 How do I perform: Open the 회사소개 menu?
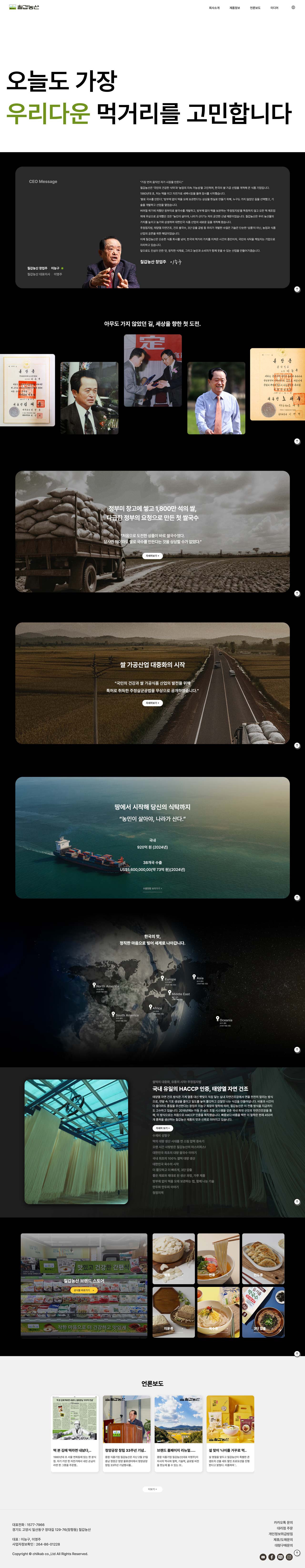[214, 8]
